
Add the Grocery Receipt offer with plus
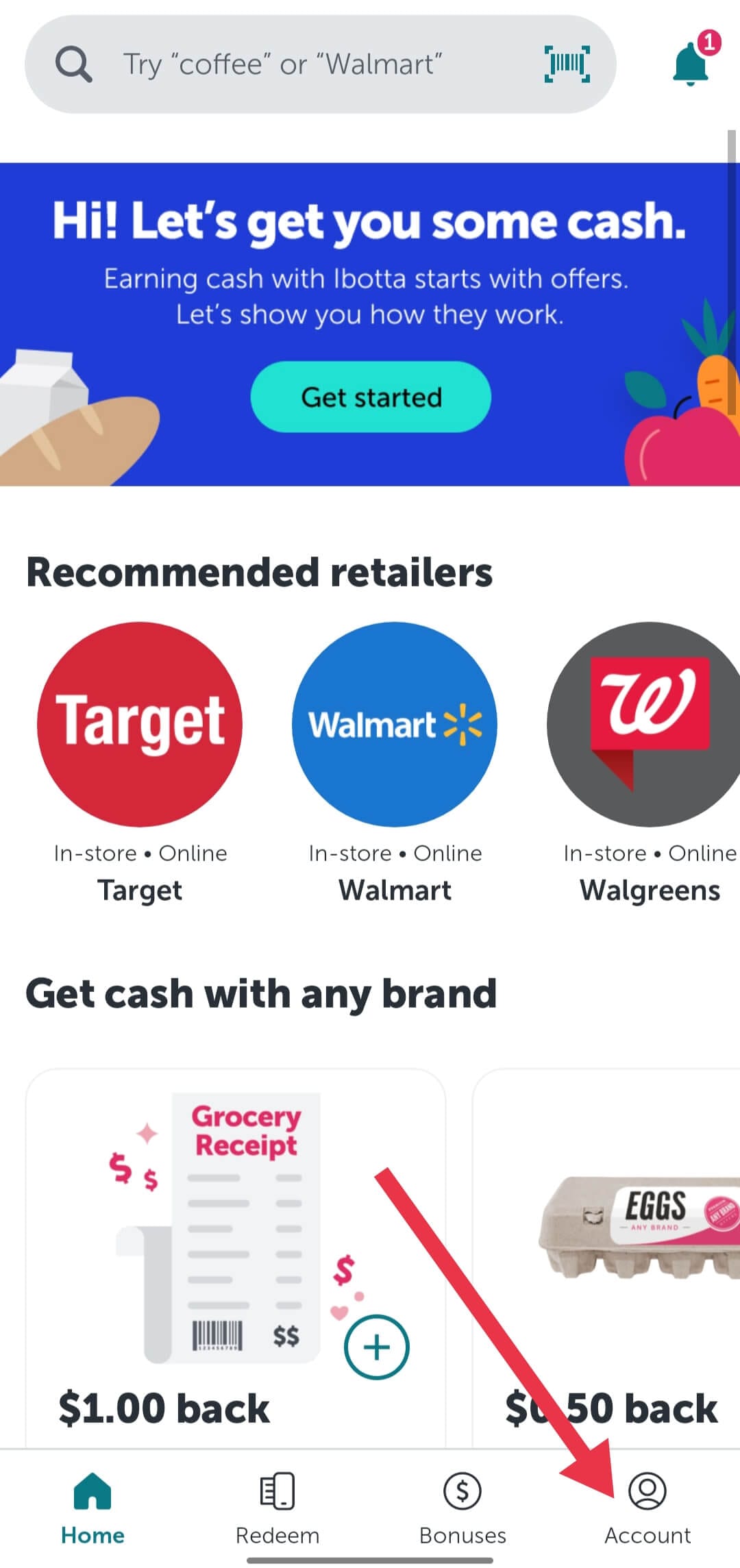point(376,1347)
